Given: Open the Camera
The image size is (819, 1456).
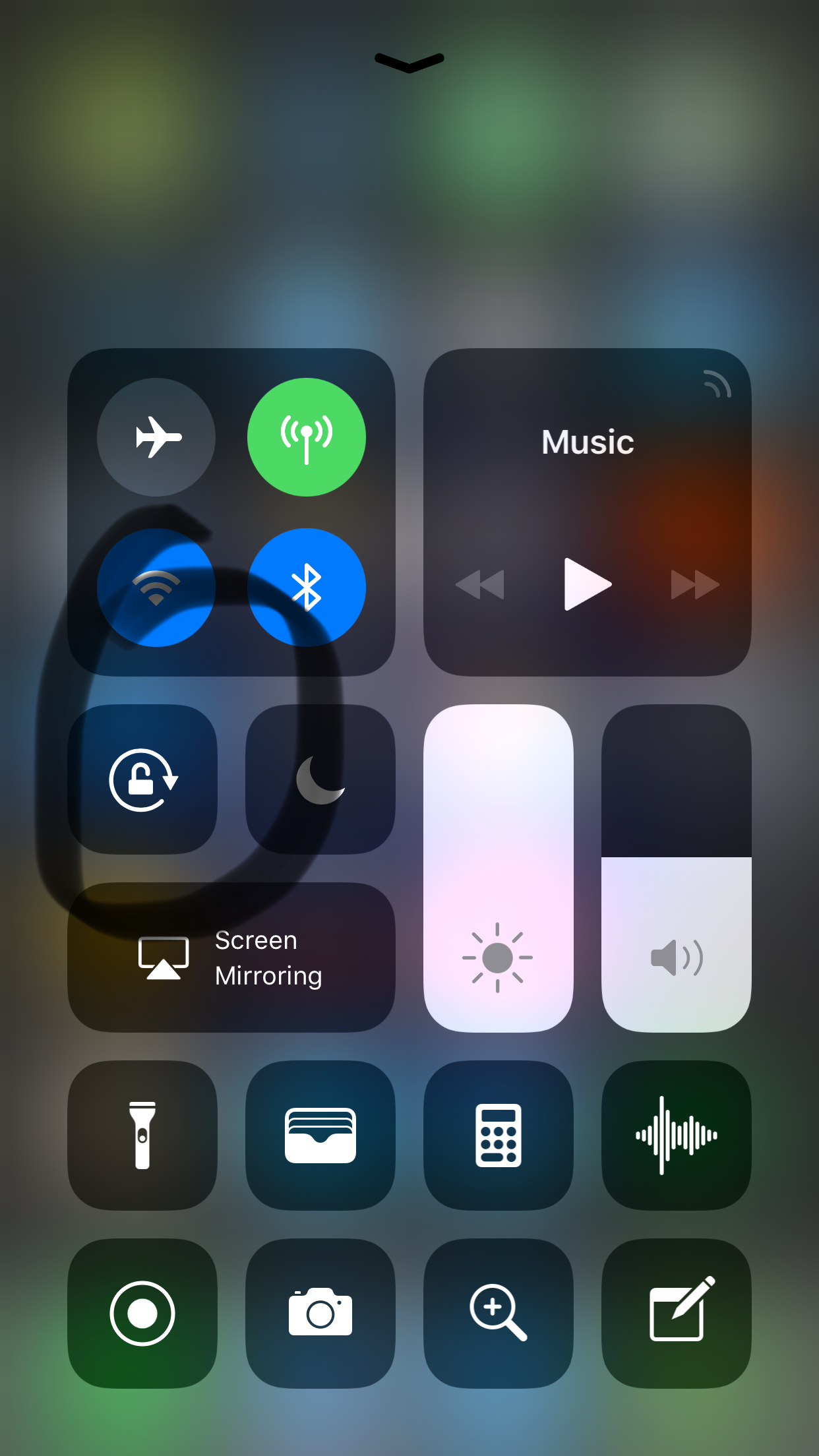Looking at the screenshot, I should (x=320, y=1312).
